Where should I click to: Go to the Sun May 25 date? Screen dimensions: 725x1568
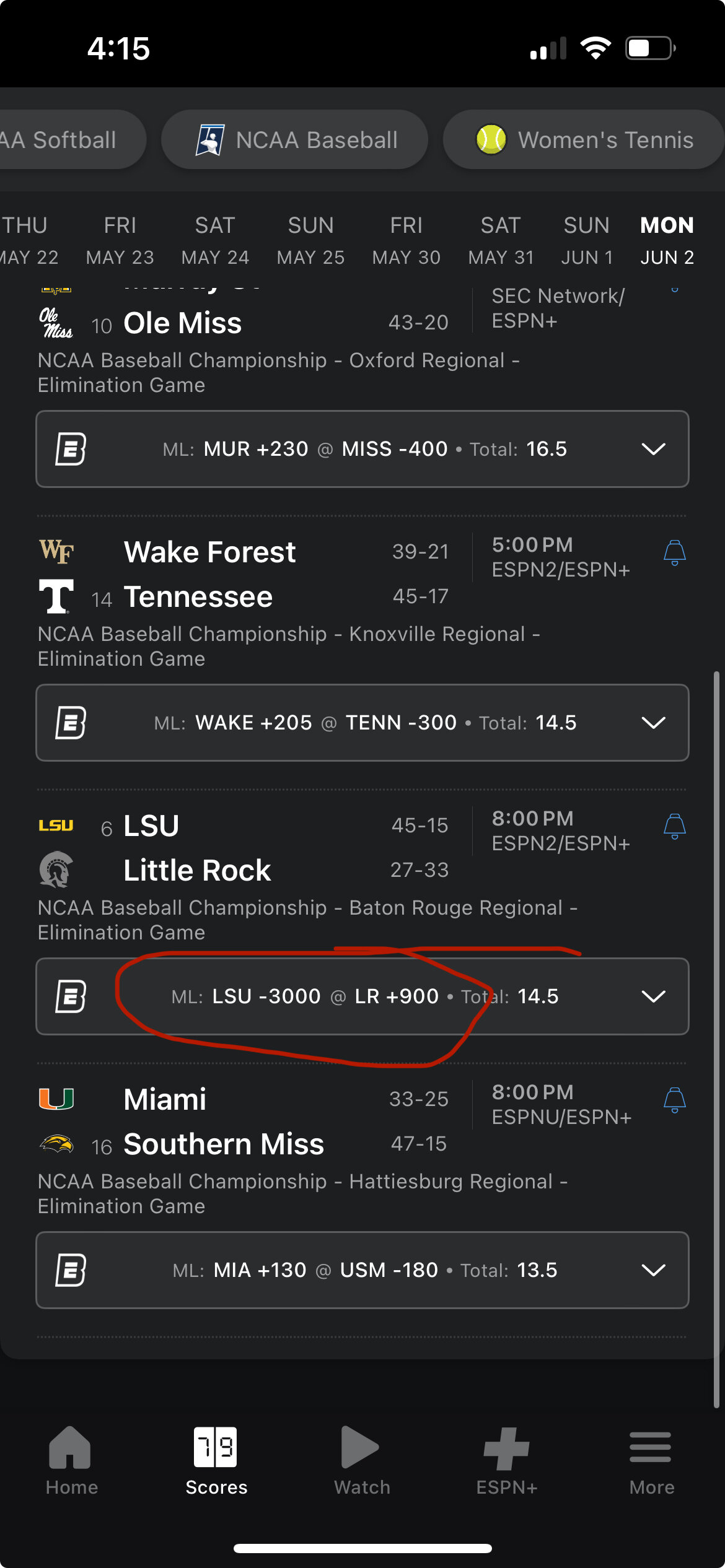pos(310,241)
